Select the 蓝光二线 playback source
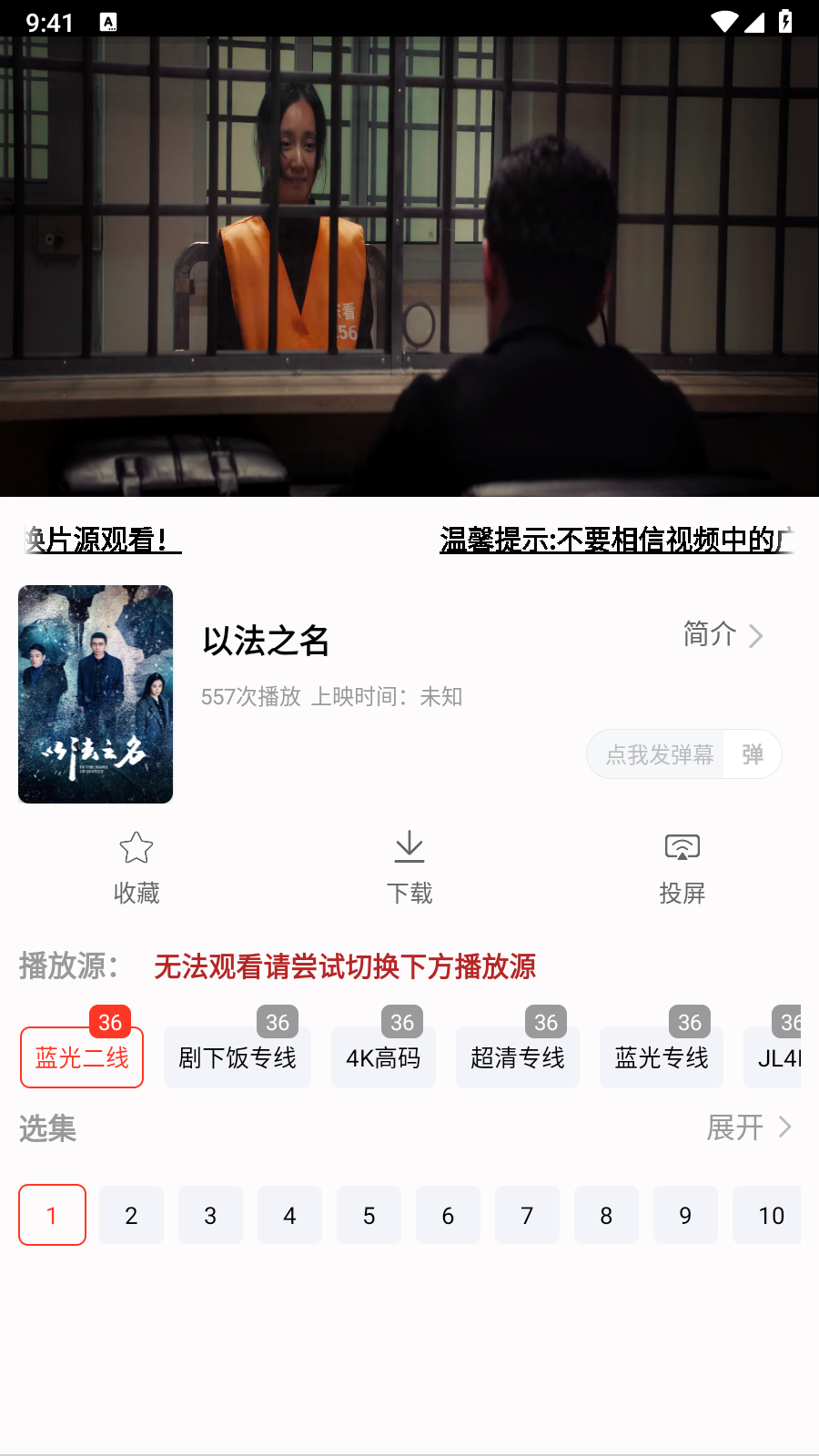 click(81, 1057)
